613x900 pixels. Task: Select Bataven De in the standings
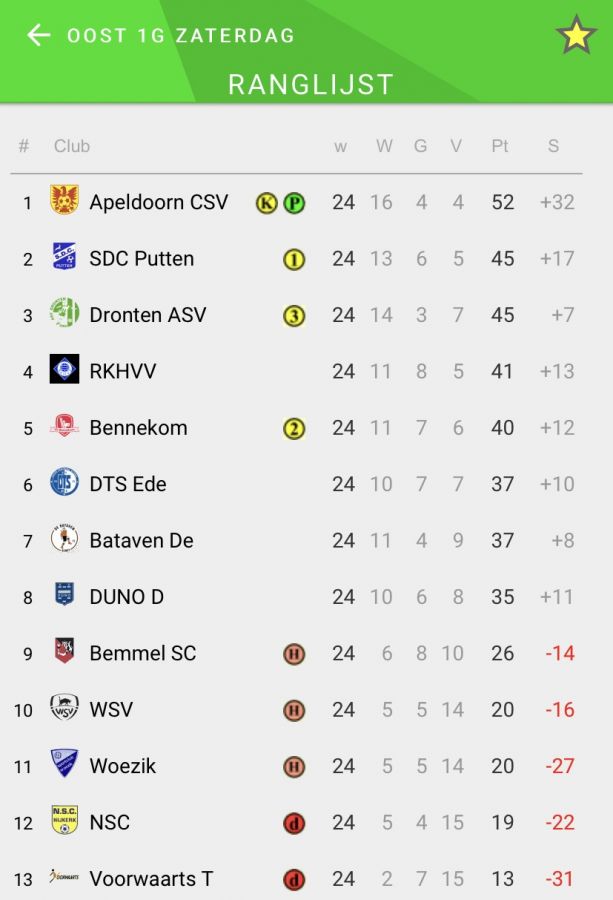141,541
